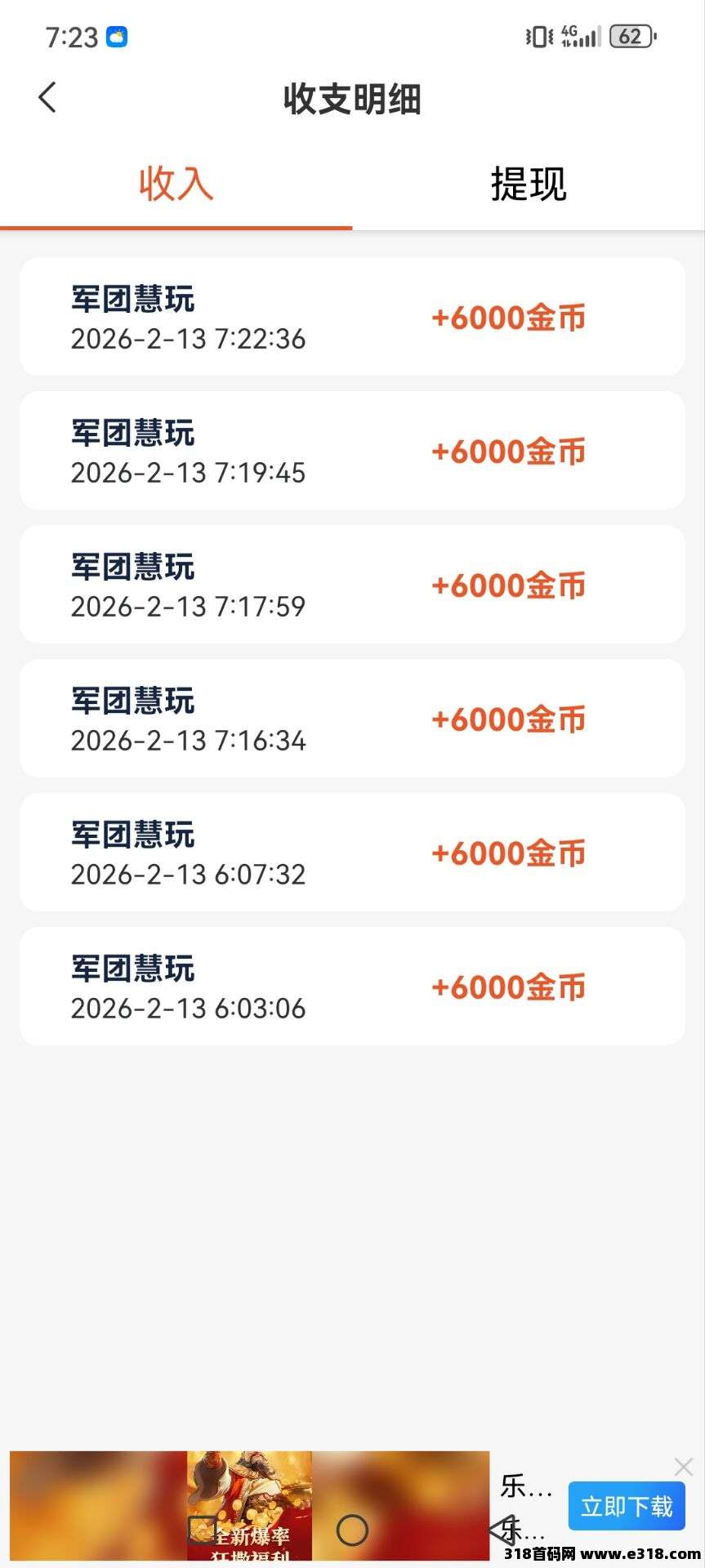Tap the 收支明细 page title
The width and height of the screenshot is (705, 1568).
(352, 99)
